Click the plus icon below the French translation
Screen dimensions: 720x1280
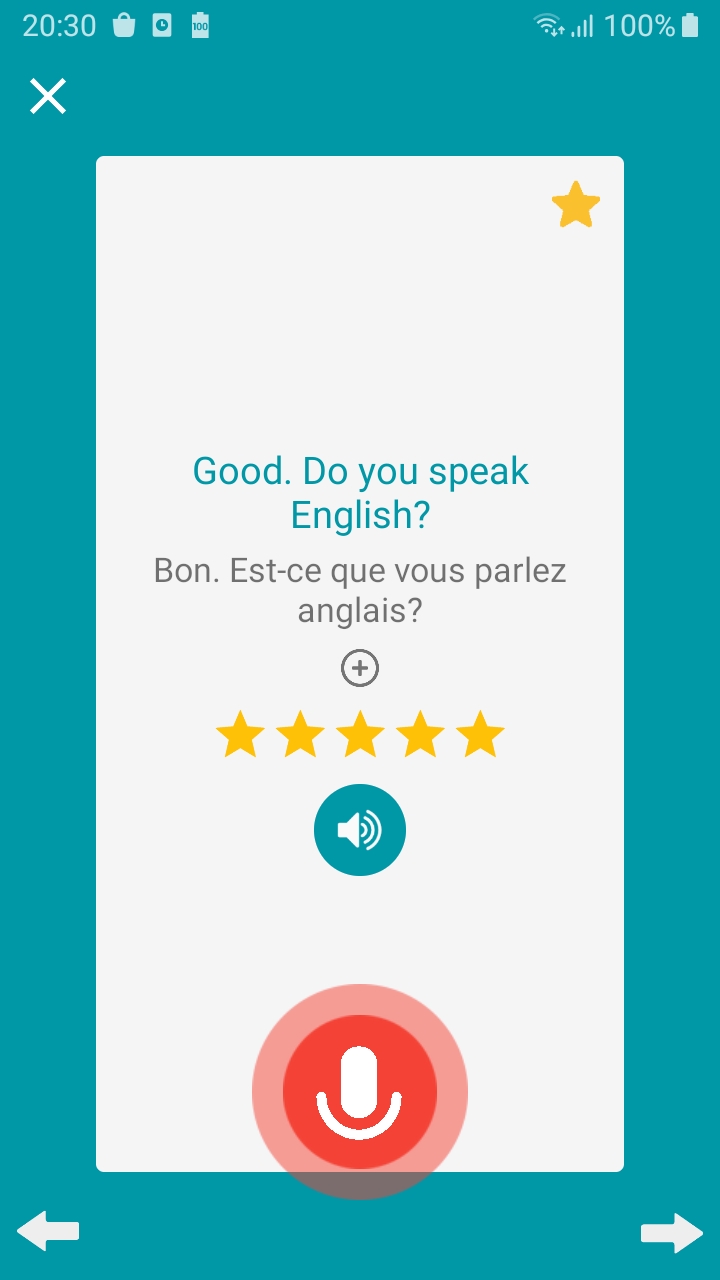pyautogui.click(x=360, y=668)
